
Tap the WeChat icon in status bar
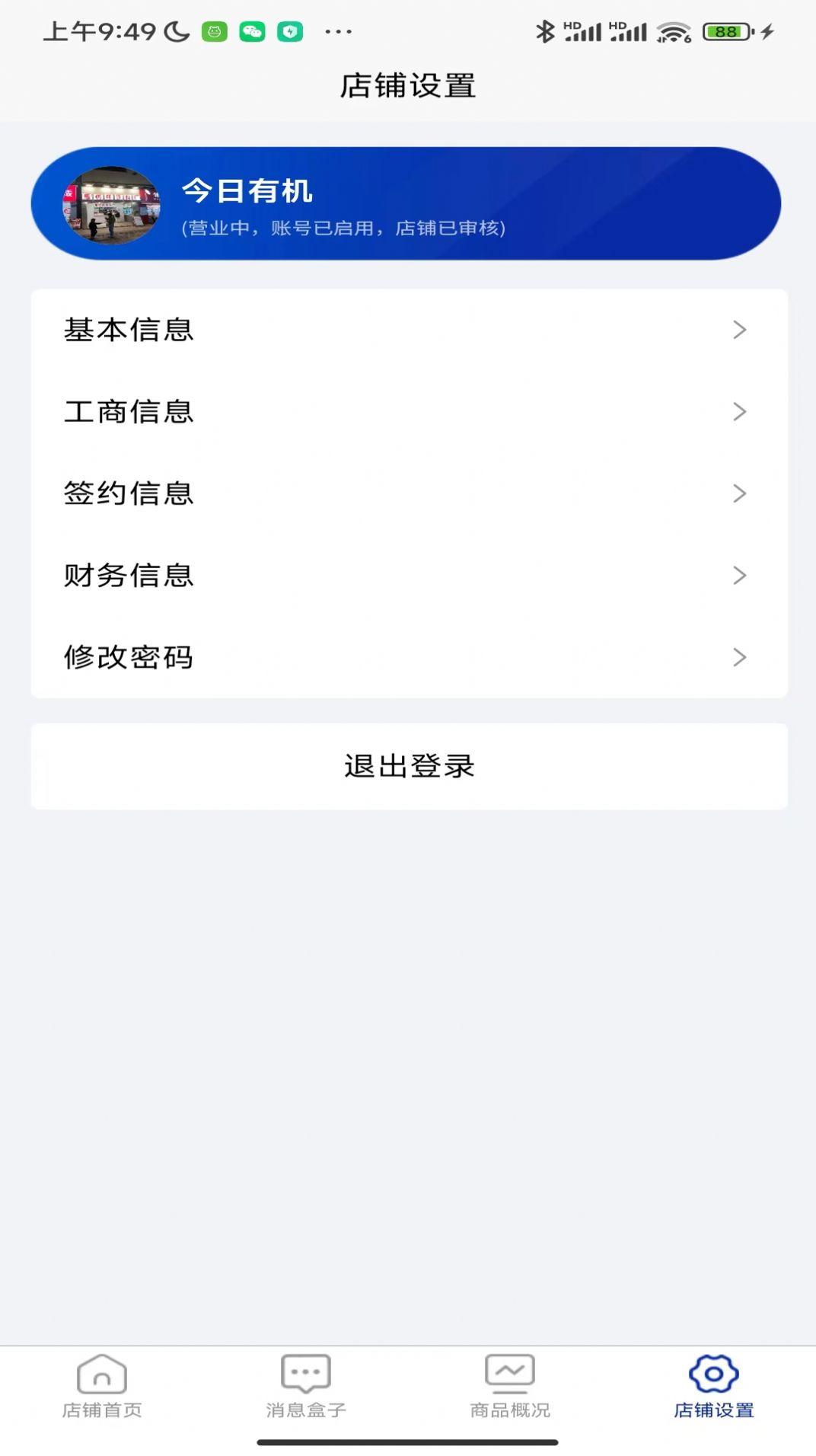point(252,31)
